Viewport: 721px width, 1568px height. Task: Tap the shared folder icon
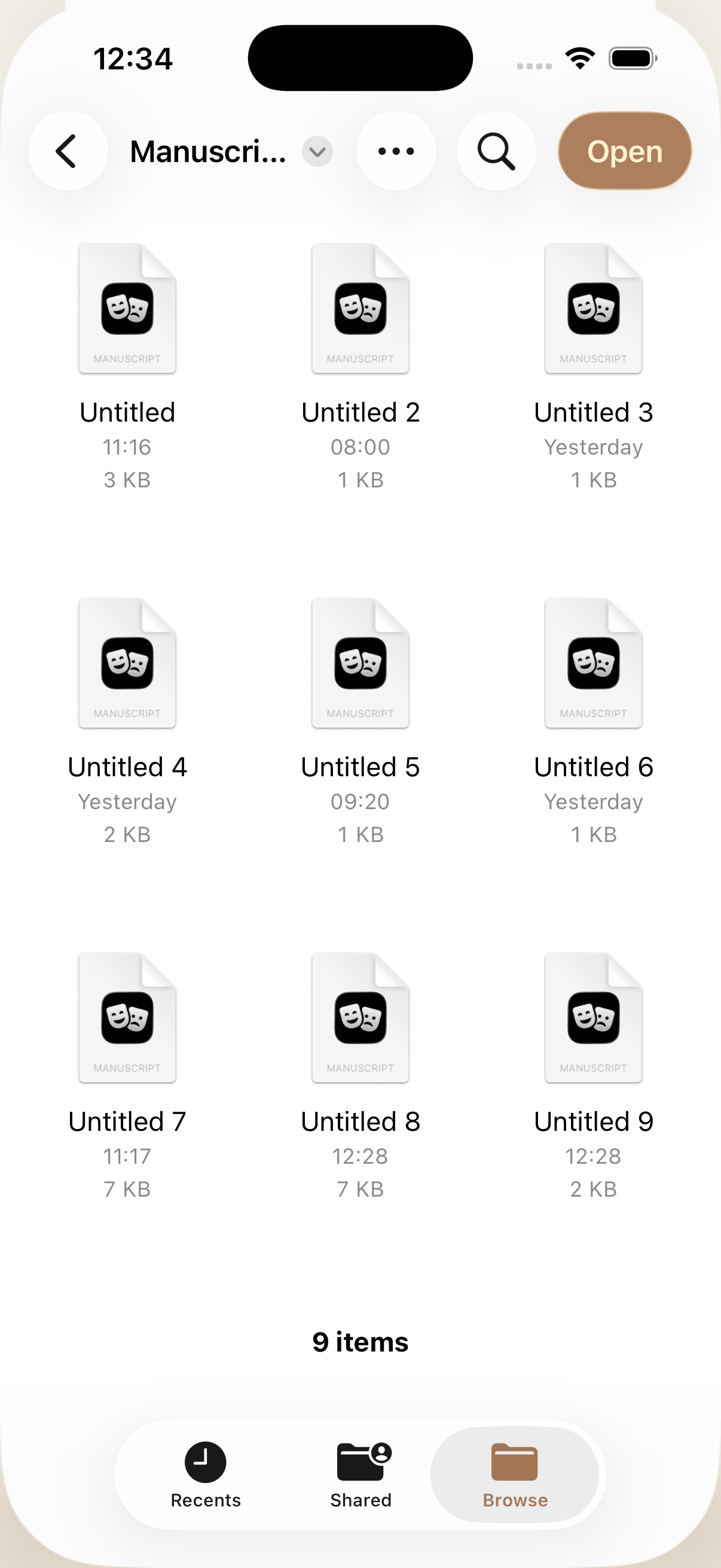click(x=360, y=1462)
